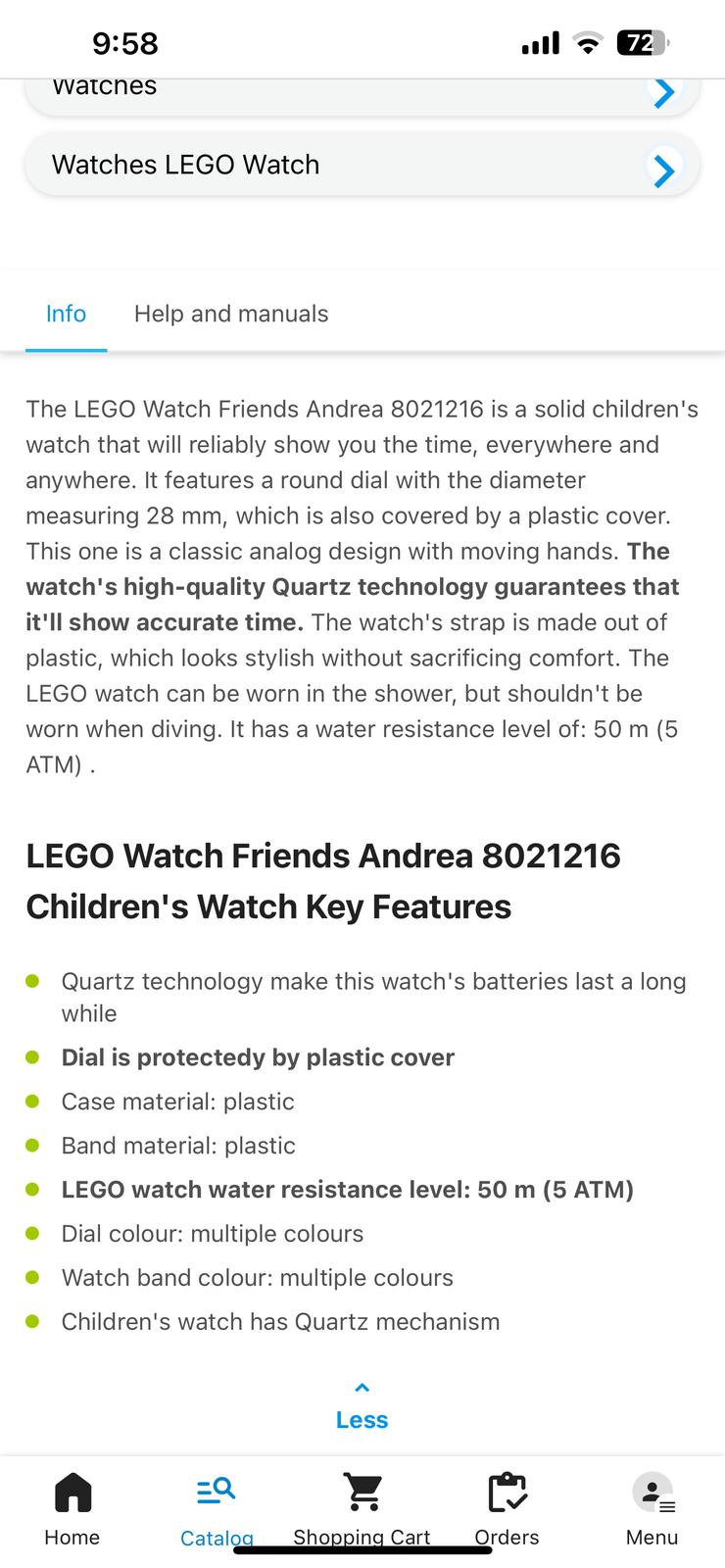Image resolution: width=725 pixels, height=1568 pixels.
Task: Open the Menu tab
Action: pyautogui.click(x=652, y=1509)
